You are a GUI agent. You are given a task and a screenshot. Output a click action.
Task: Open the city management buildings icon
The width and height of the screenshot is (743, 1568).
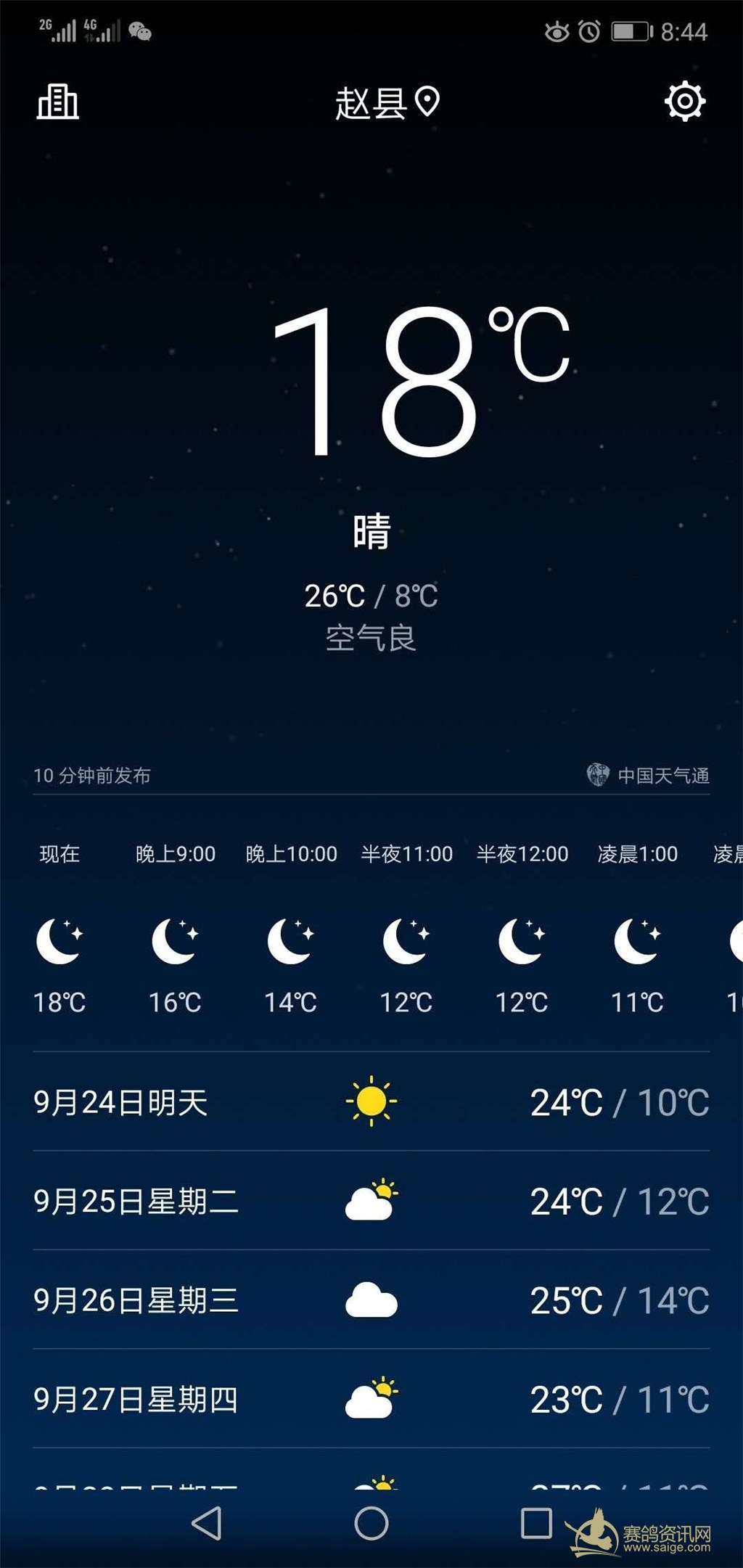[x=58, y=102]
